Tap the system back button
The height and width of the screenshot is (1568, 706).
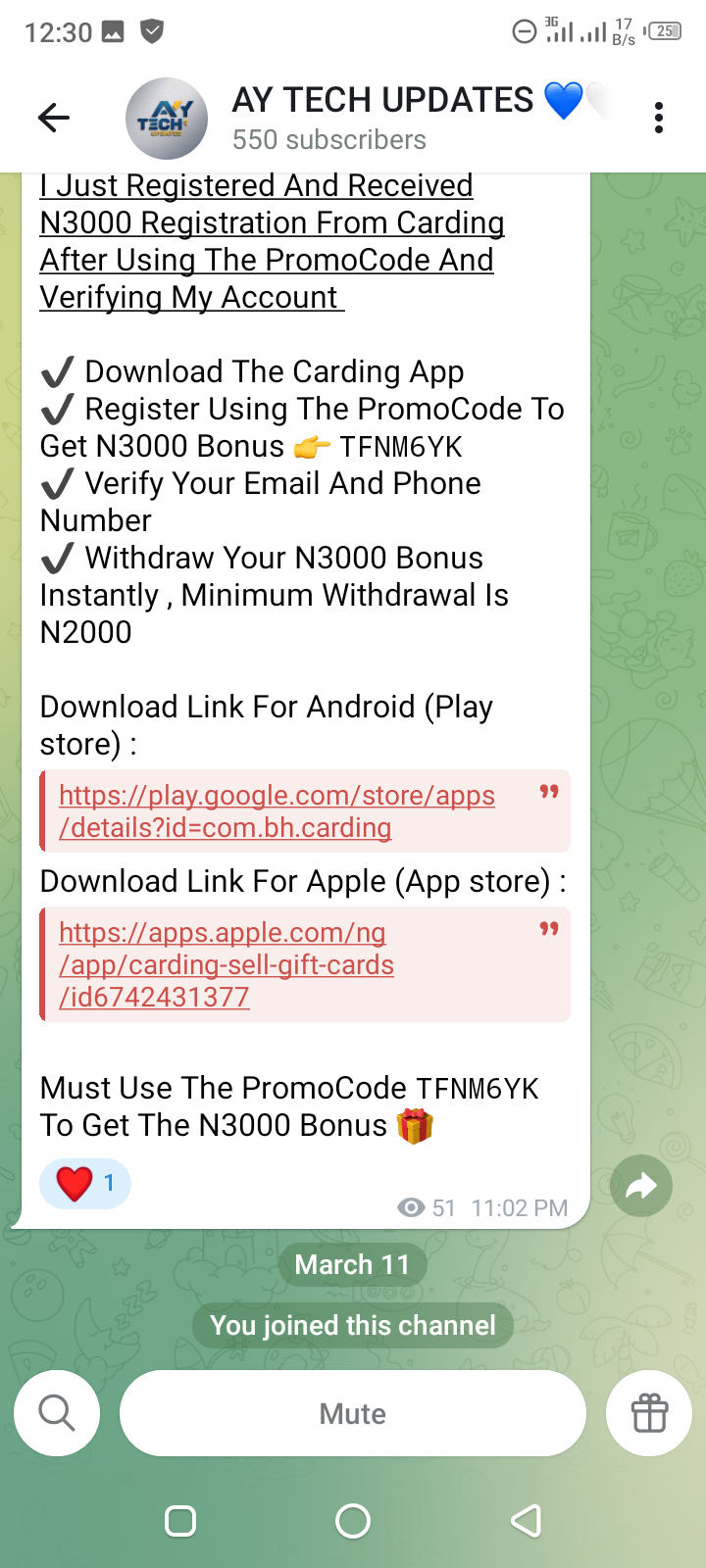coord(527,1521)
